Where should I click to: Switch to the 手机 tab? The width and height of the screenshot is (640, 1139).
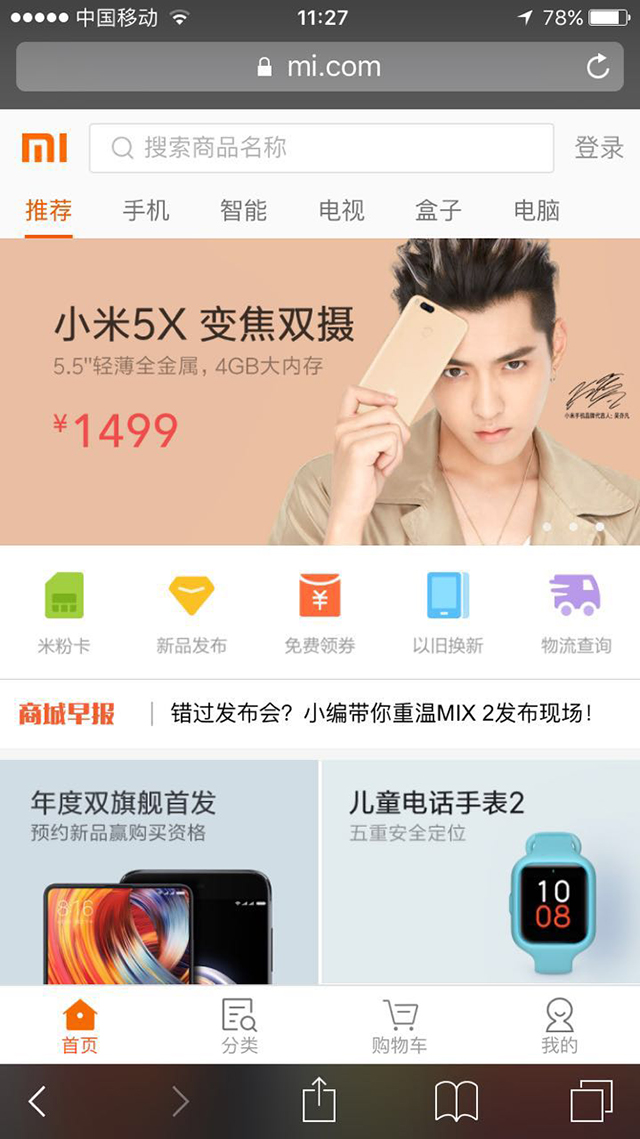(x=146, y=211)
